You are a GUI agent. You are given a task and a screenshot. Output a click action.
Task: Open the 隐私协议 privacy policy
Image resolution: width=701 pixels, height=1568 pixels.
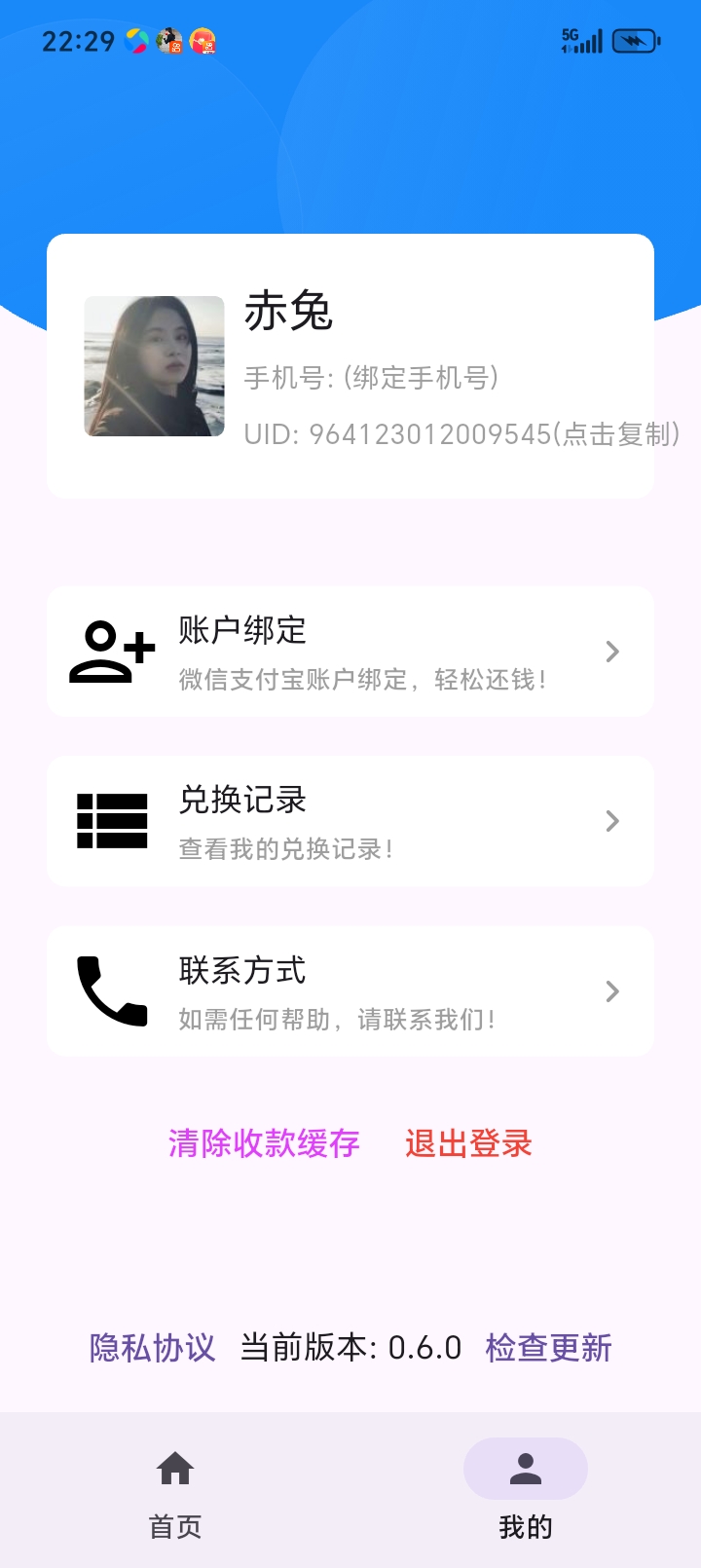(151, 1349)
